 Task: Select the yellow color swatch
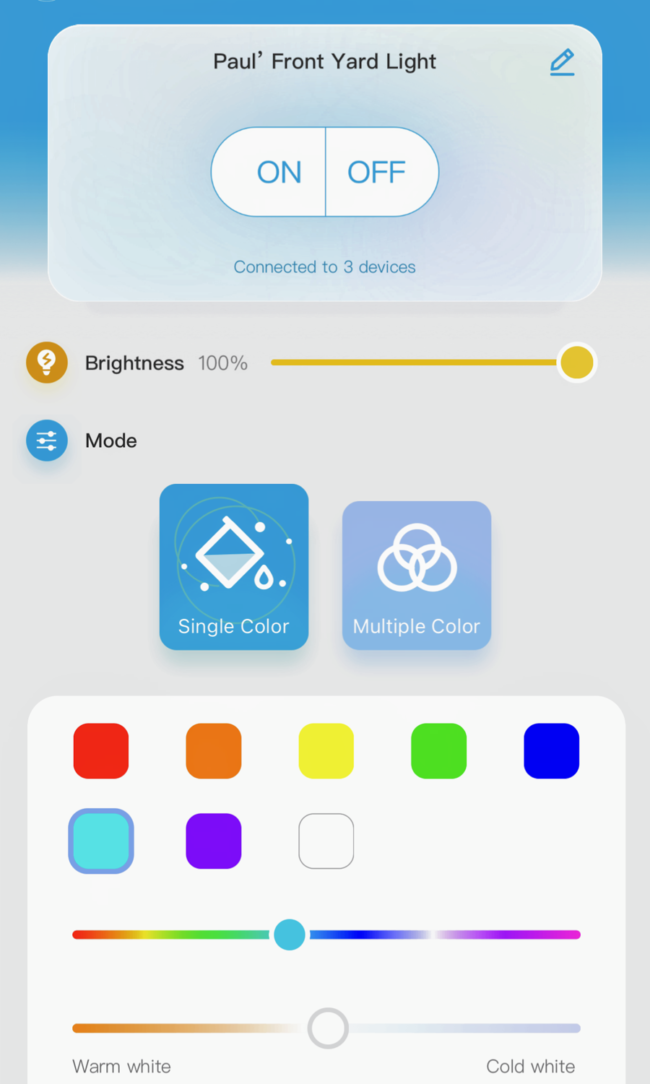coord(326,751)
